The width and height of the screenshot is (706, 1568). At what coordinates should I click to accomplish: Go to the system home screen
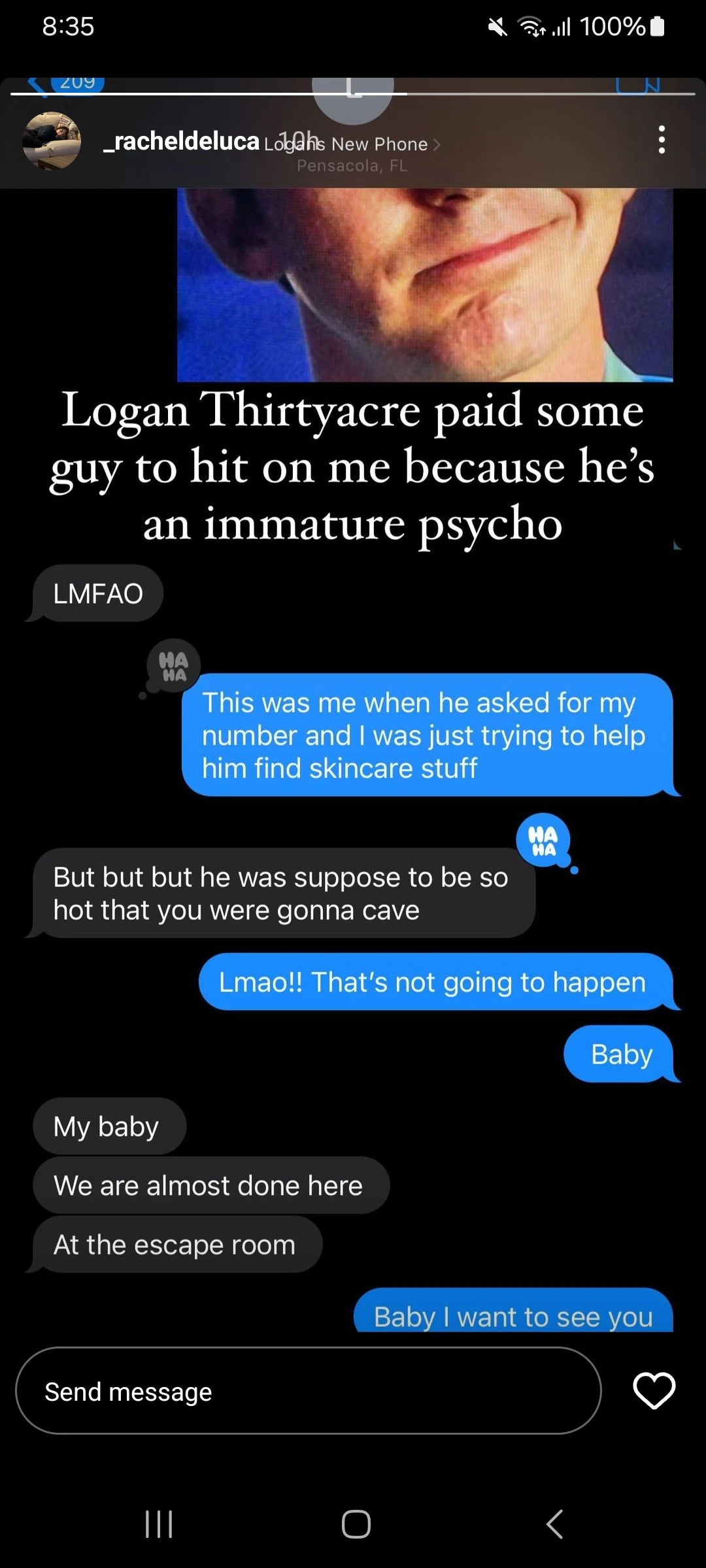pos(356,1524)
